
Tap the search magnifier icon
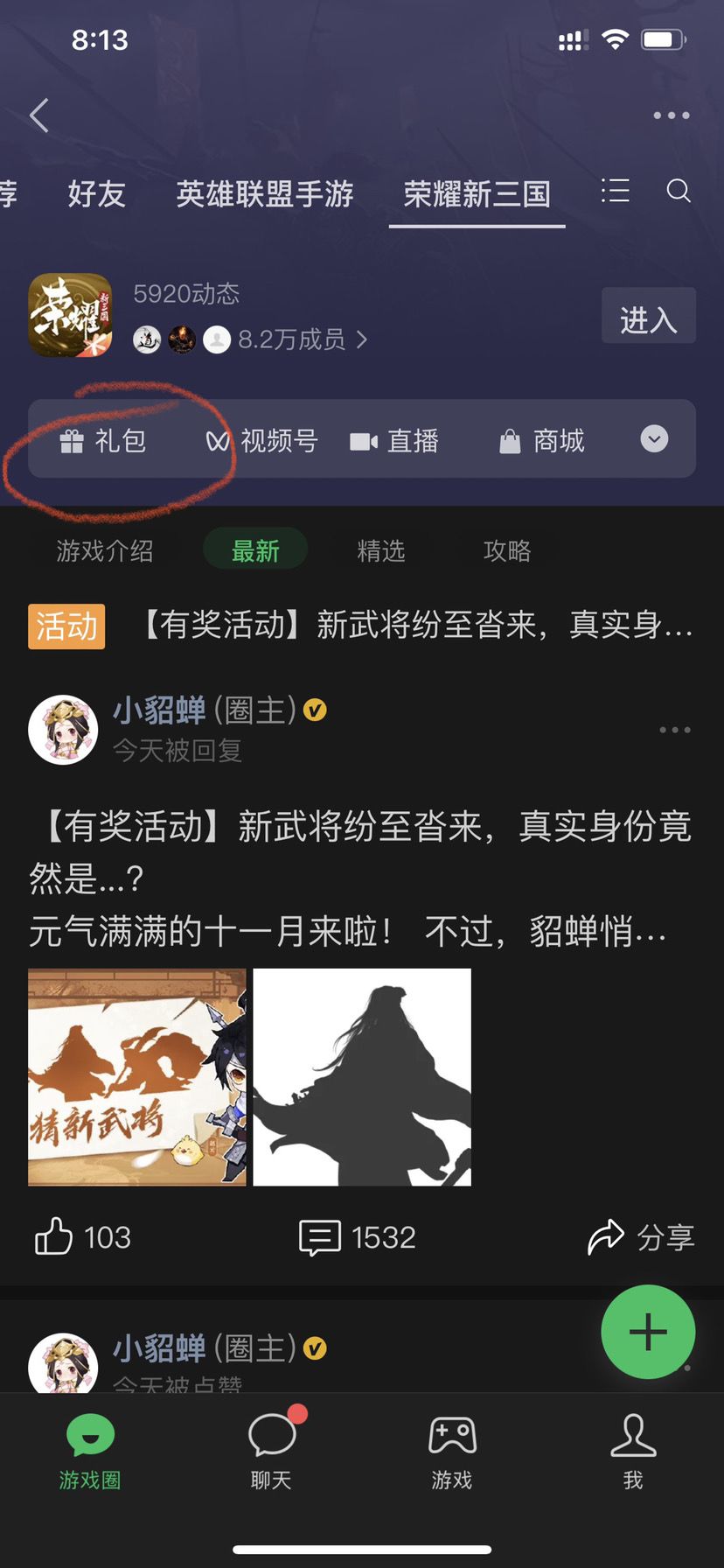[678, 192]
